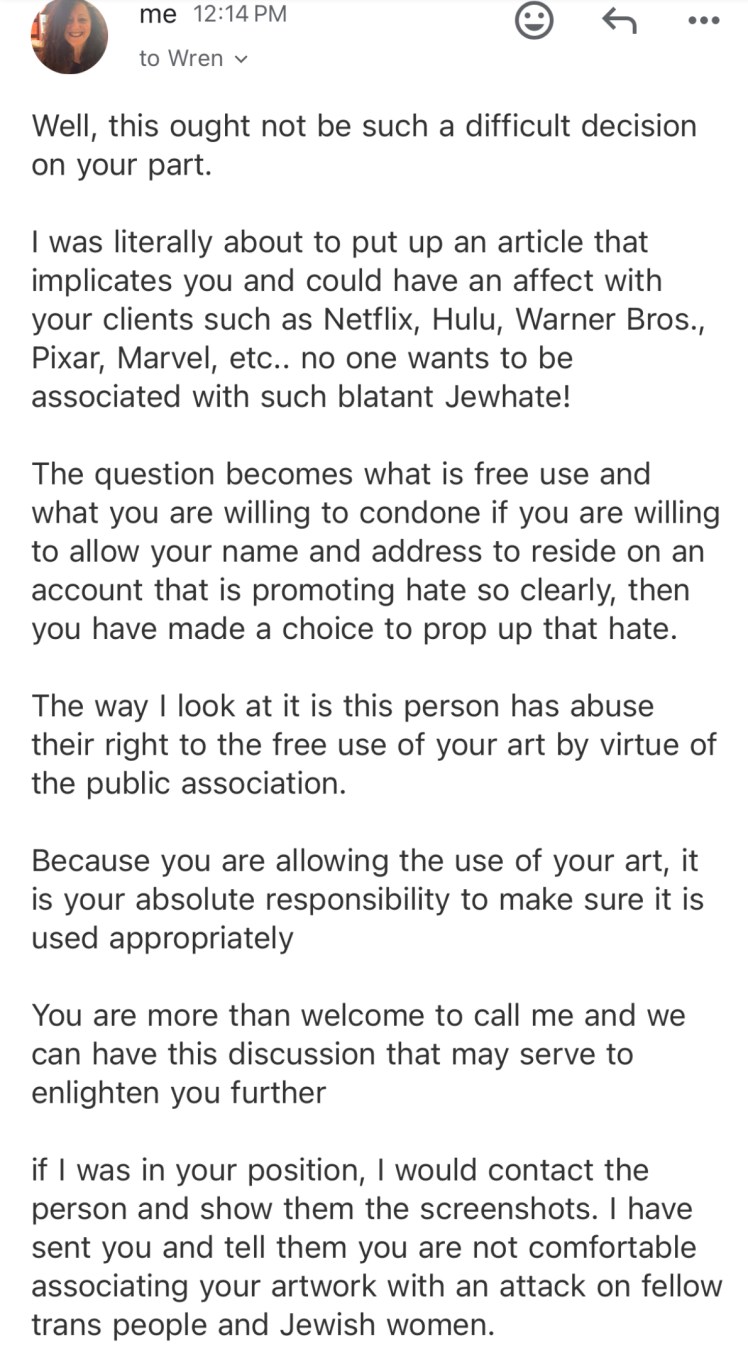Image resolution: width=748 pixels, height=1354 pixels.
Task: Expand recipient details next to Wren
Action: [240, 59]
